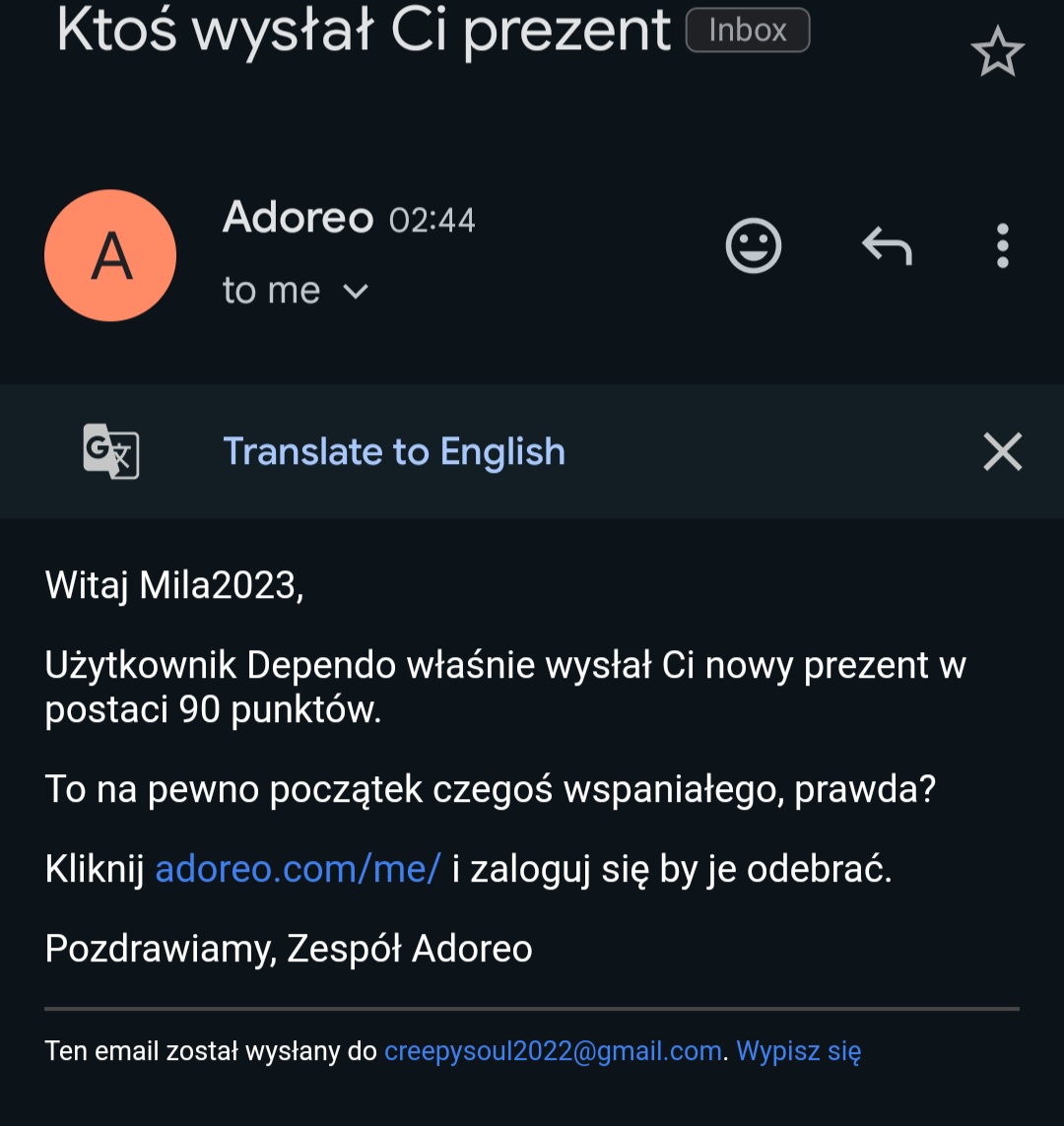Reply to the Adoreo email
The height and width of the screenshot is (1126, 1064).
887,245
